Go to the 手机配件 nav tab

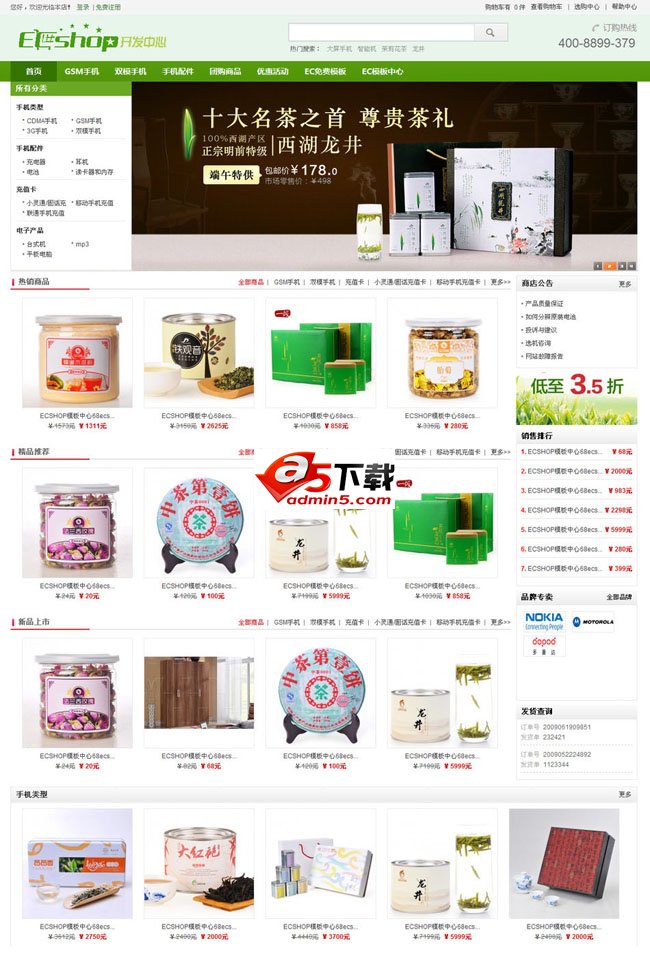click(x=178, y=72)
